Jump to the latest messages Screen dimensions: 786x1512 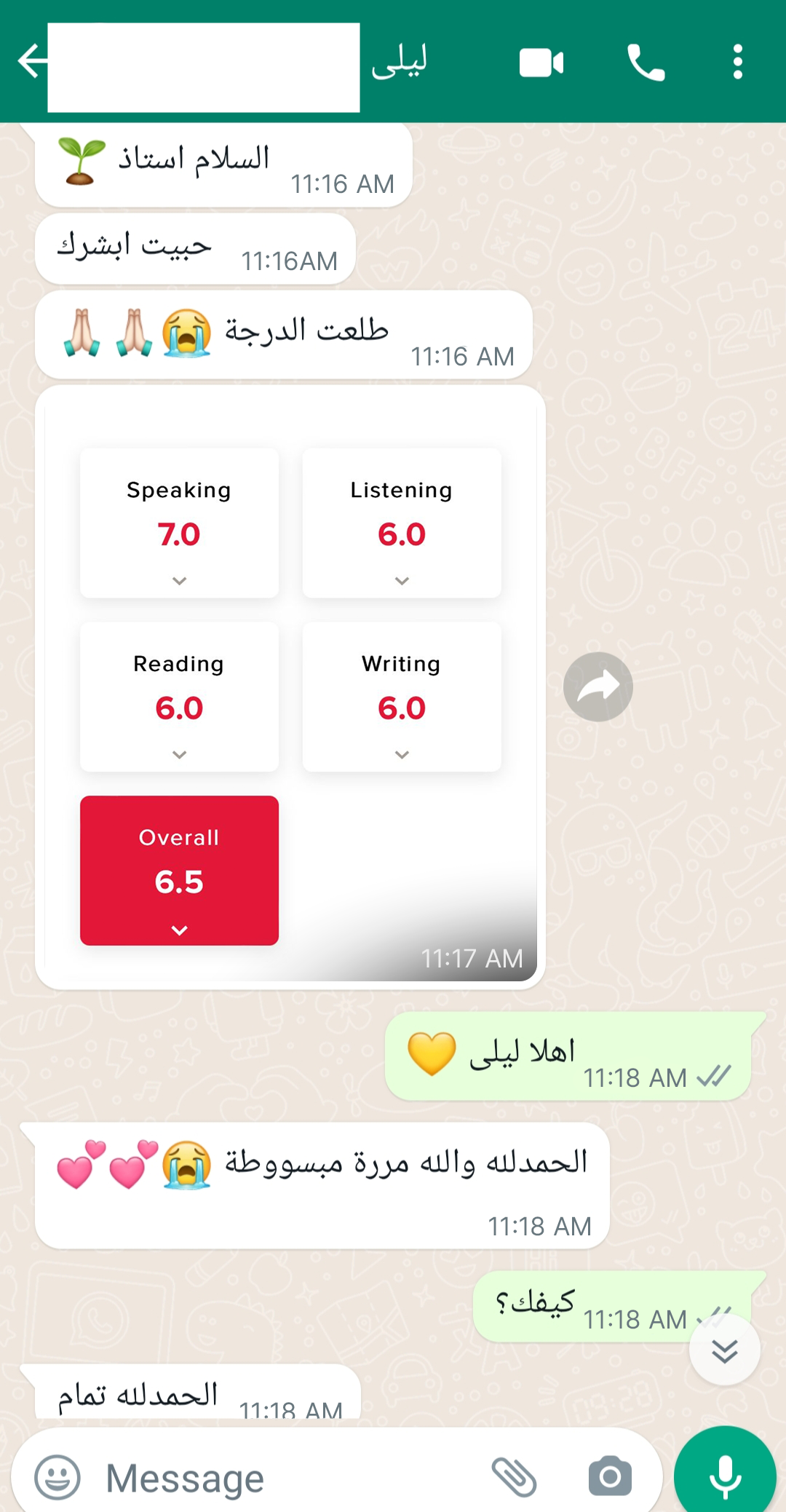click(x=724, y=1350)
